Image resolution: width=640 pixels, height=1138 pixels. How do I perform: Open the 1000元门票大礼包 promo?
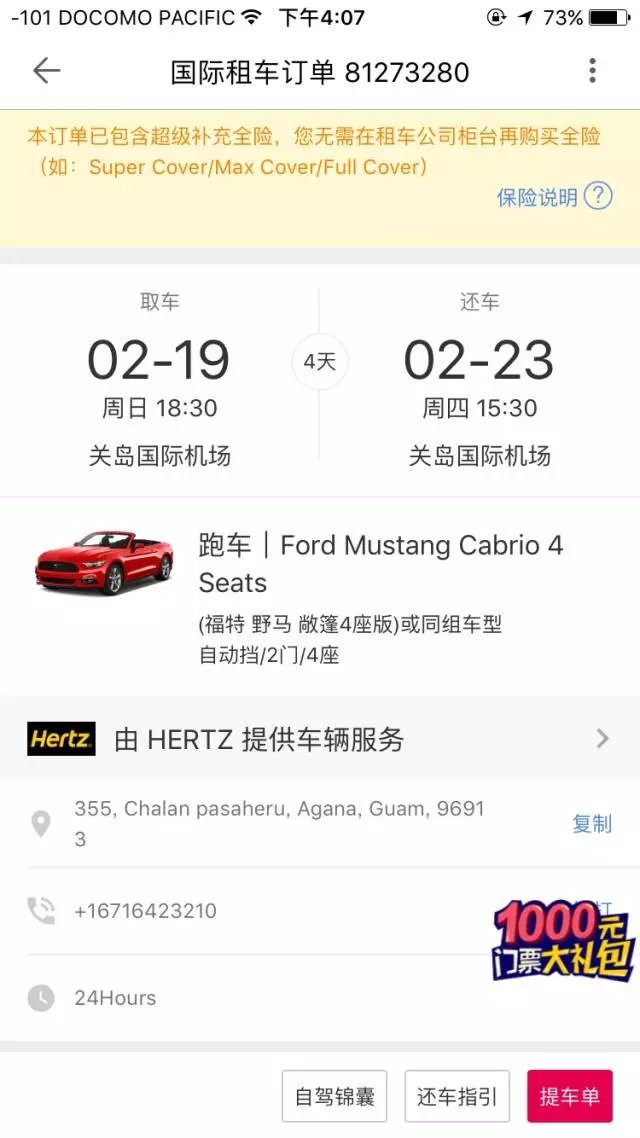pos(563,940)
